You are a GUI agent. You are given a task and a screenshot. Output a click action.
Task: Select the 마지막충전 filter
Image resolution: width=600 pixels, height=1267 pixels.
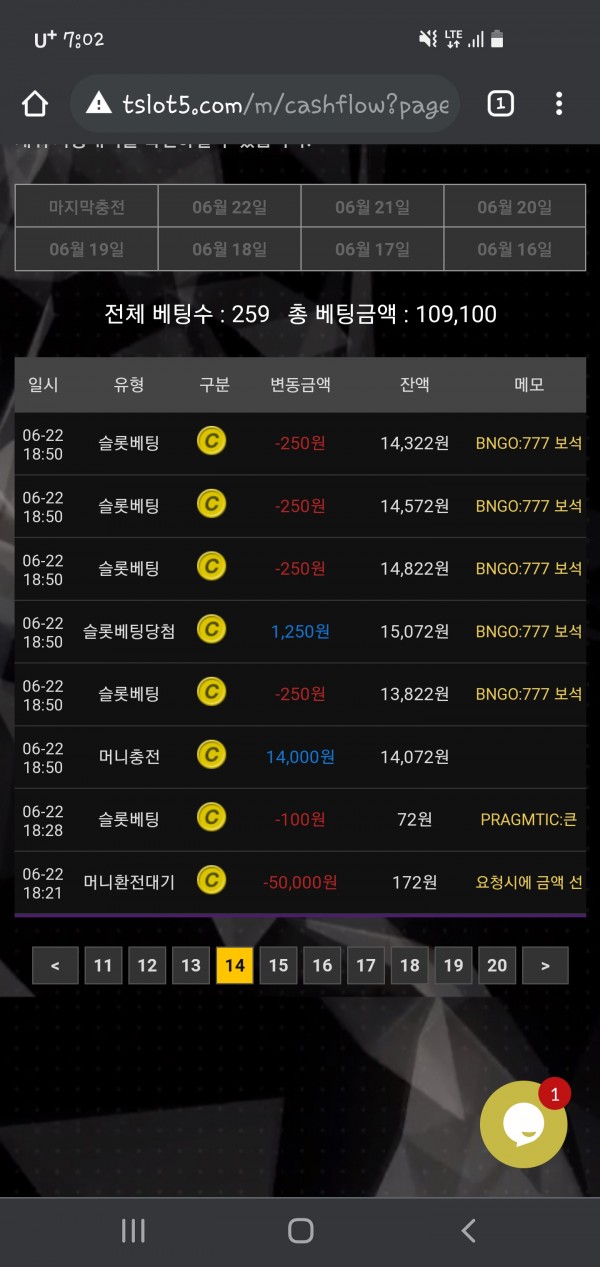87,207
